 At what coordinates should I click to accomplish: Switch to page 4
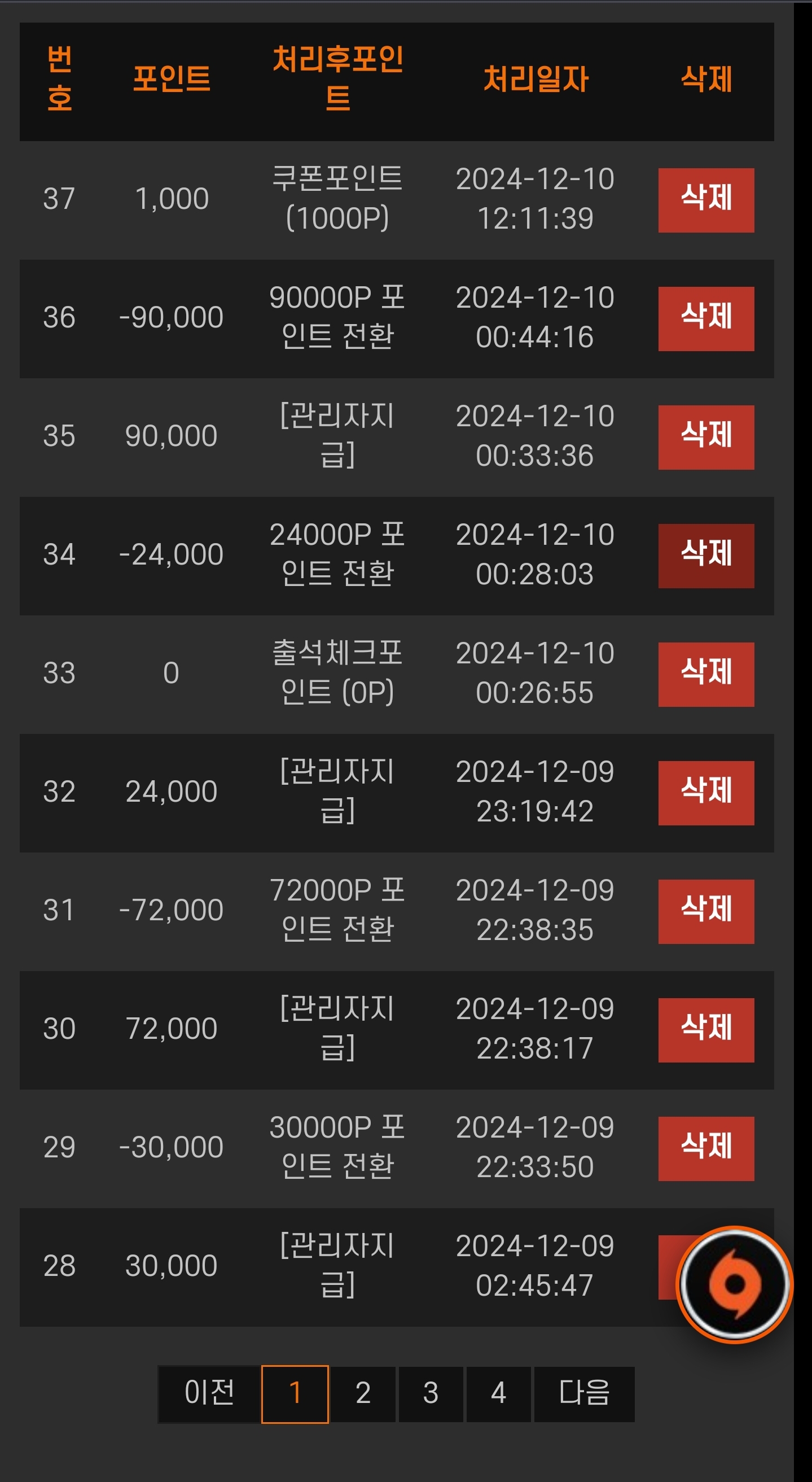499,1394
